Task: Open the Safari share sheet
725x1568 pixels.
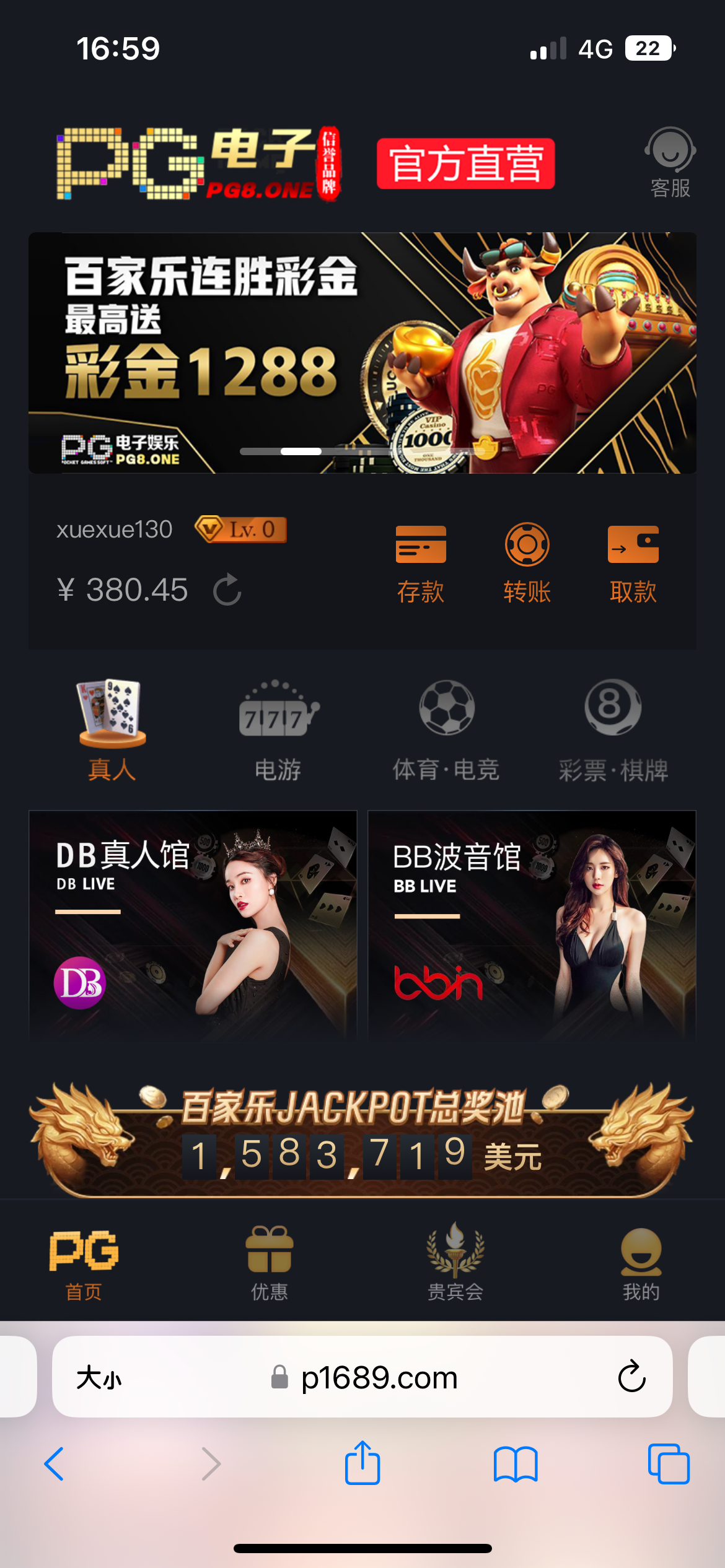Action: 362,1463
